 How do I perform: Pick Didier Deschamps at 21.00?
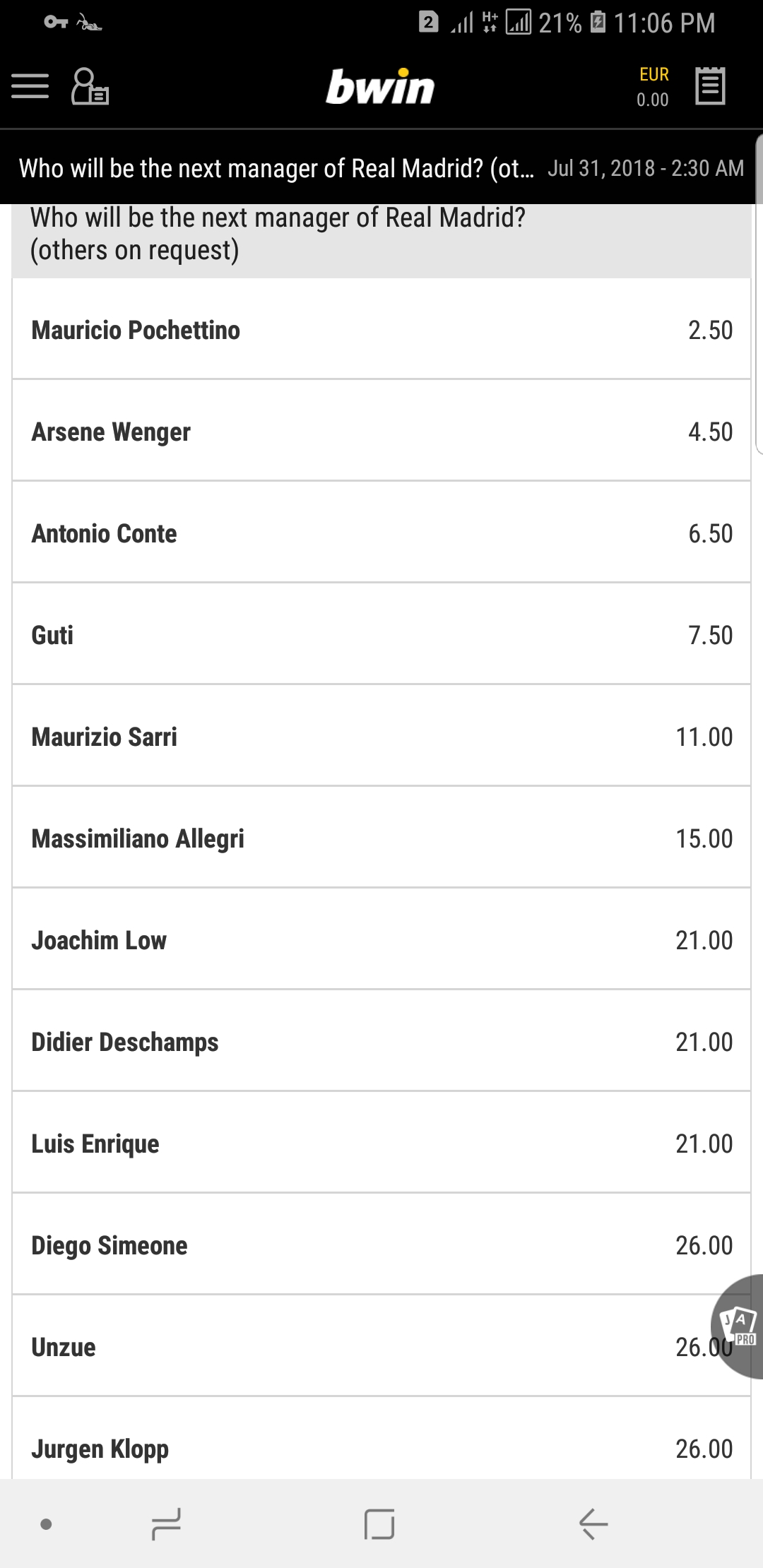coord(381,1041)
